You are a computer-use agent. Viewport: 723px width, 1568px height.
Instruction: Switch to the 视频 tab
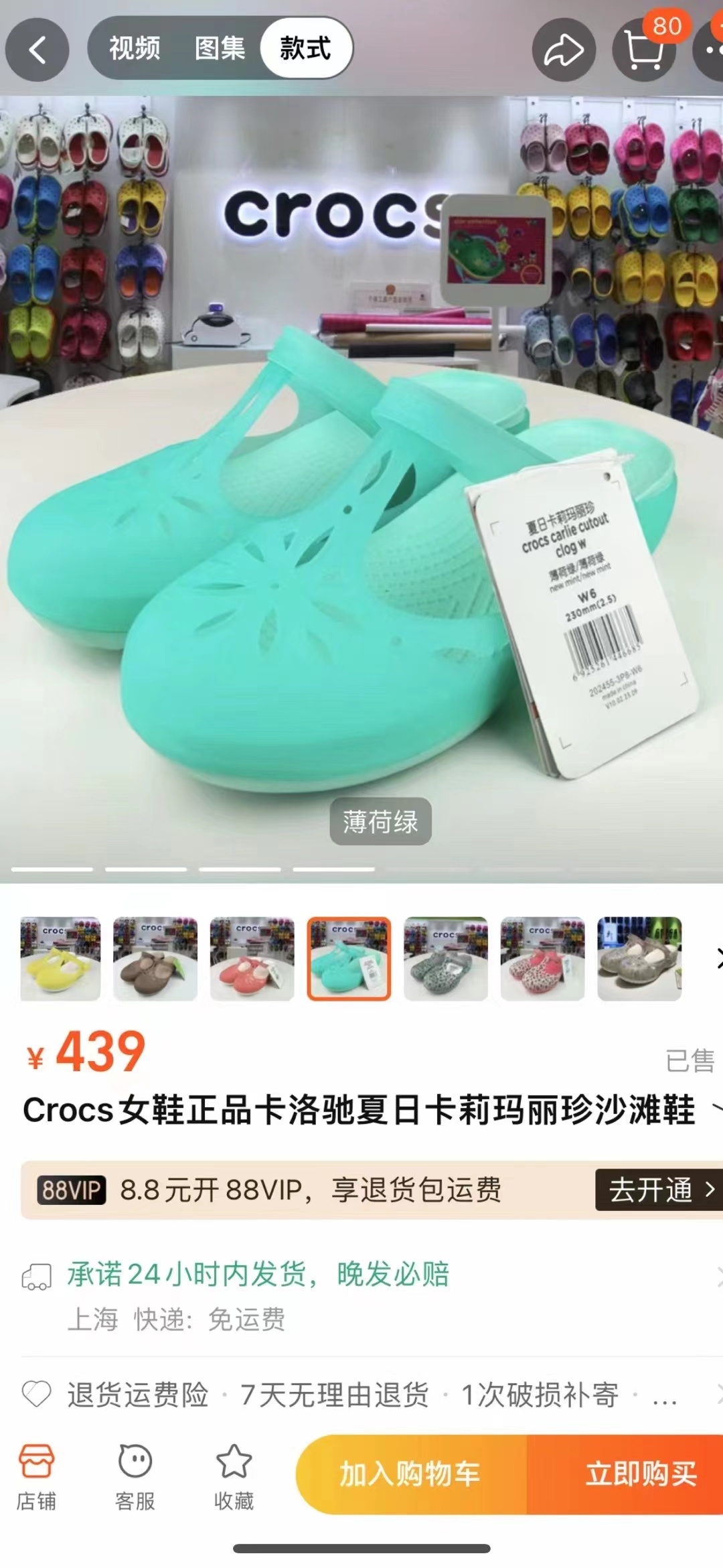(135, 48)
